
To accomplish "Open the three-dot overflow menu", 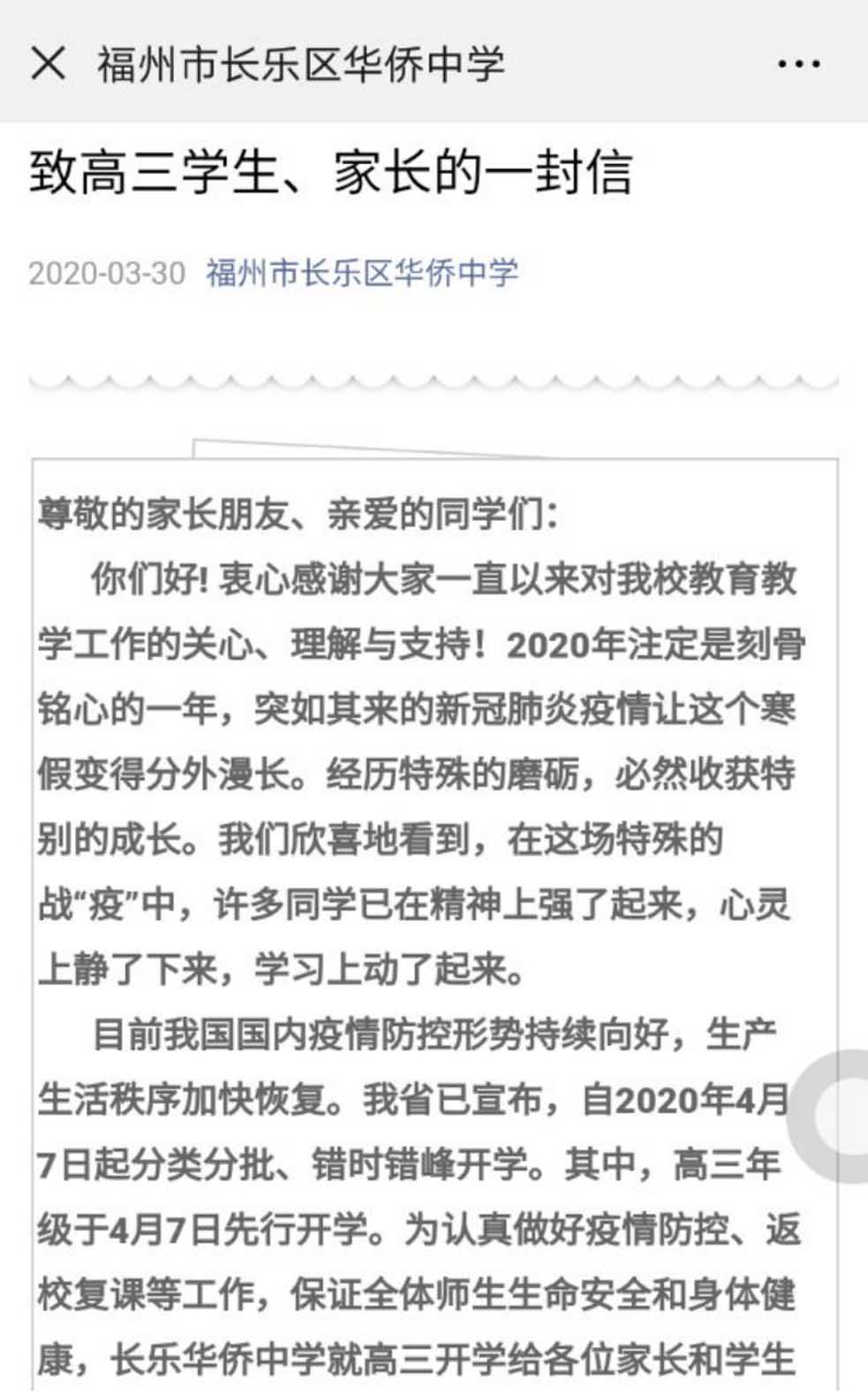I will point(798,64).
